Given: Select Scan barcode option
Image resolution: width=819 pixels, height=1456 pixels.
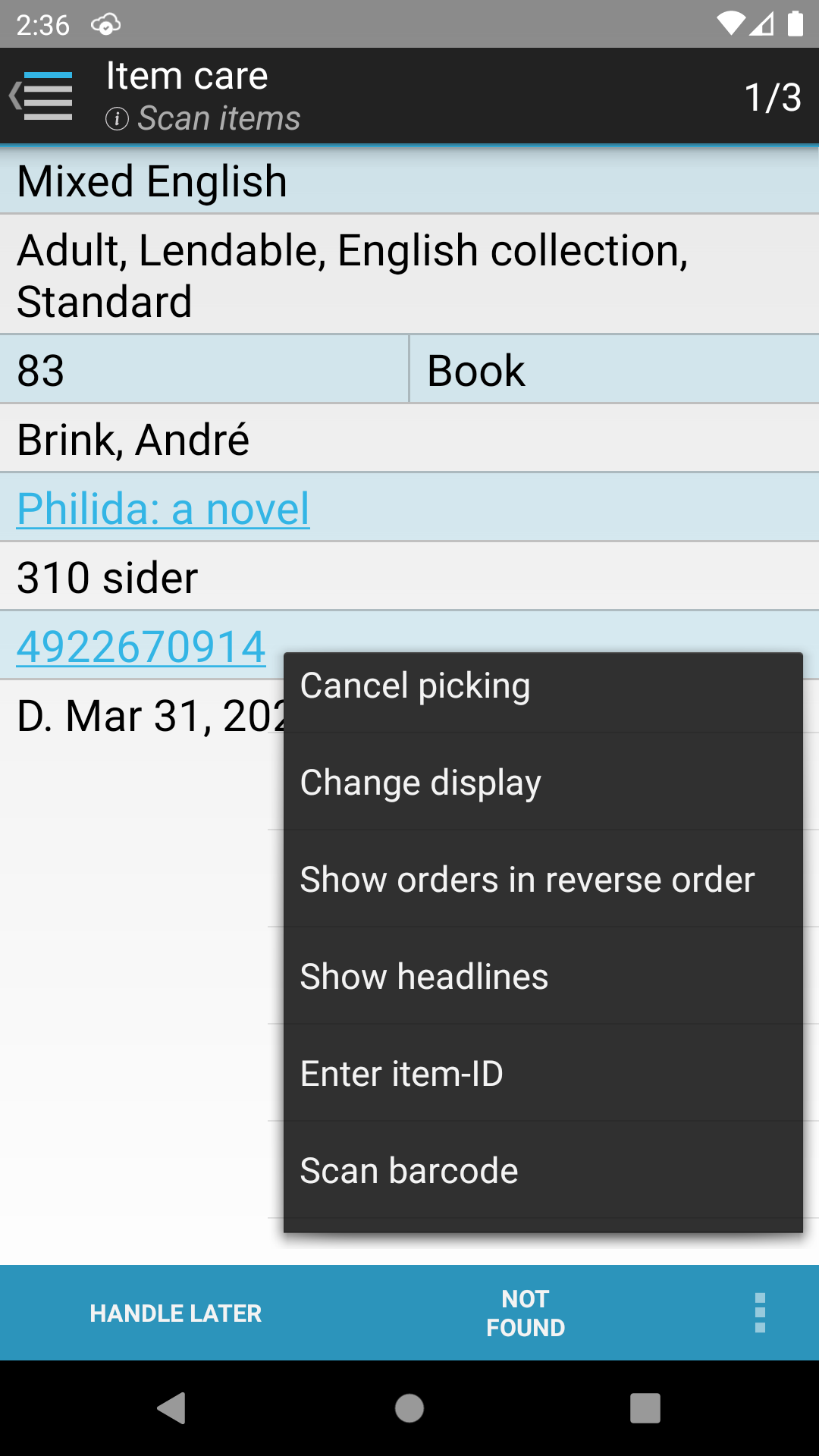Looking at the screenshot, I should pos(543,1170).
